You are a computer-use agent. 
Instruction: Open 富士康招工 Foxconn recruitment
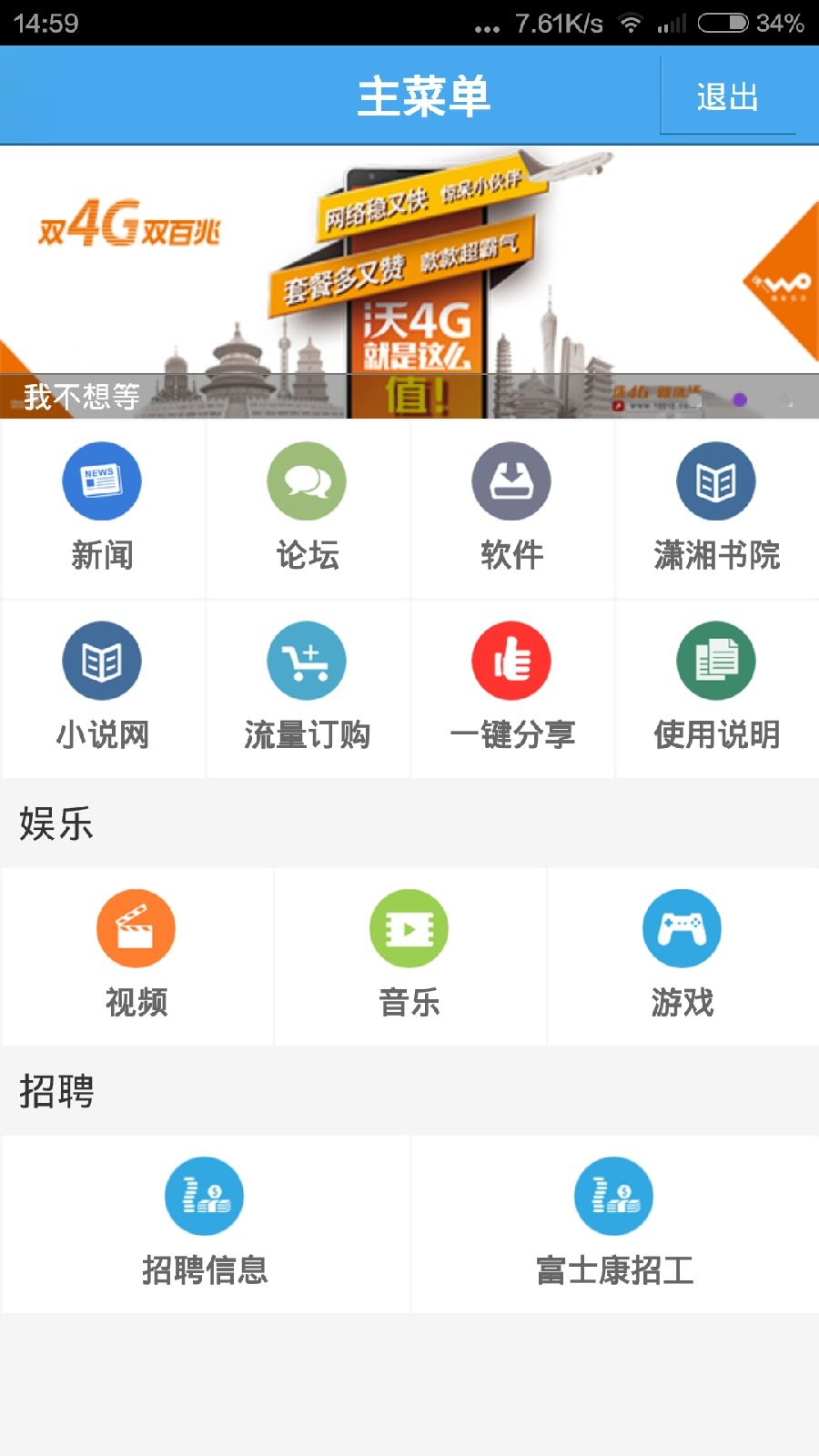[614, 1224]
